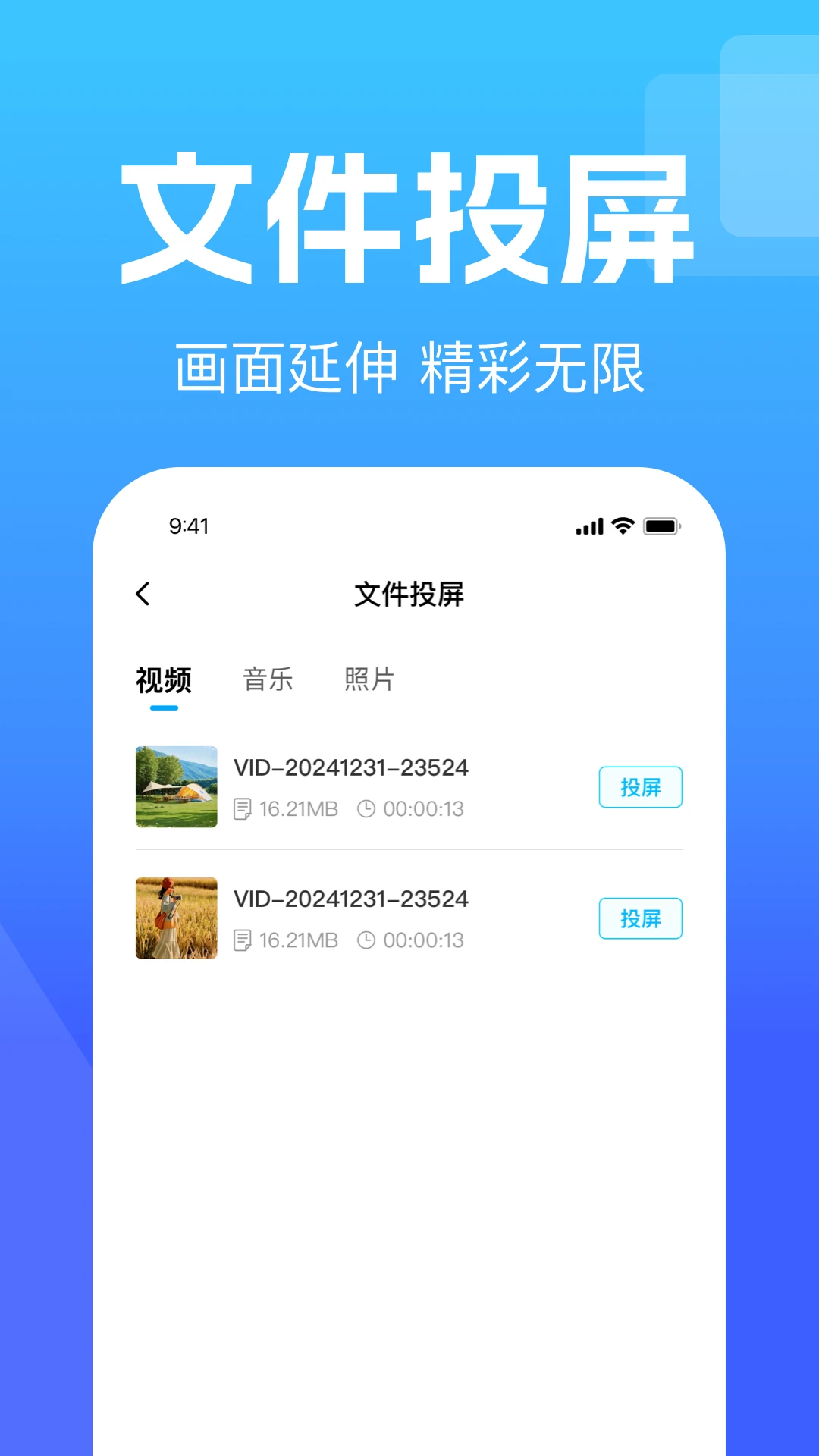Click the wheat field video thumbnail

[176, 918]
